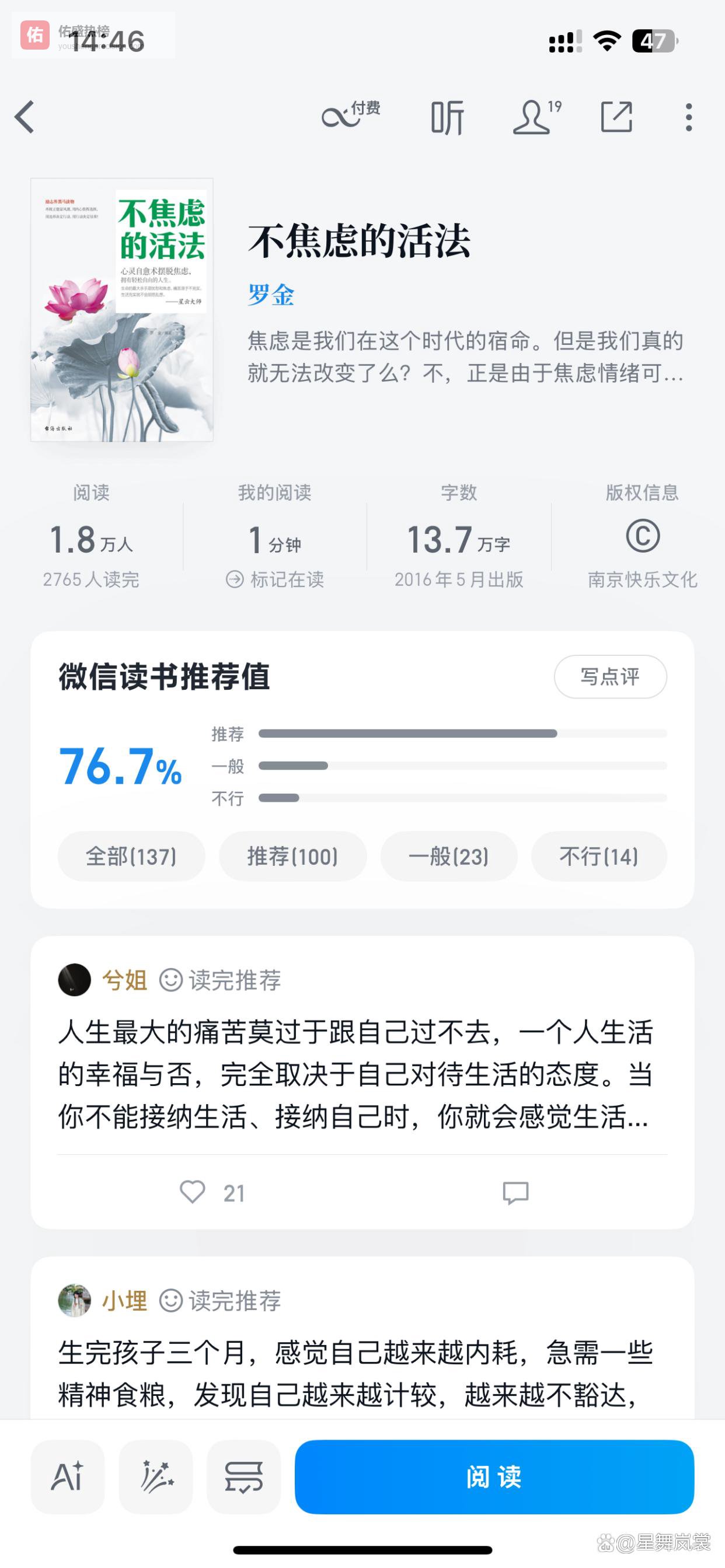
Task: View 版权信息 copyright details
Action: (x=642, y=537)
